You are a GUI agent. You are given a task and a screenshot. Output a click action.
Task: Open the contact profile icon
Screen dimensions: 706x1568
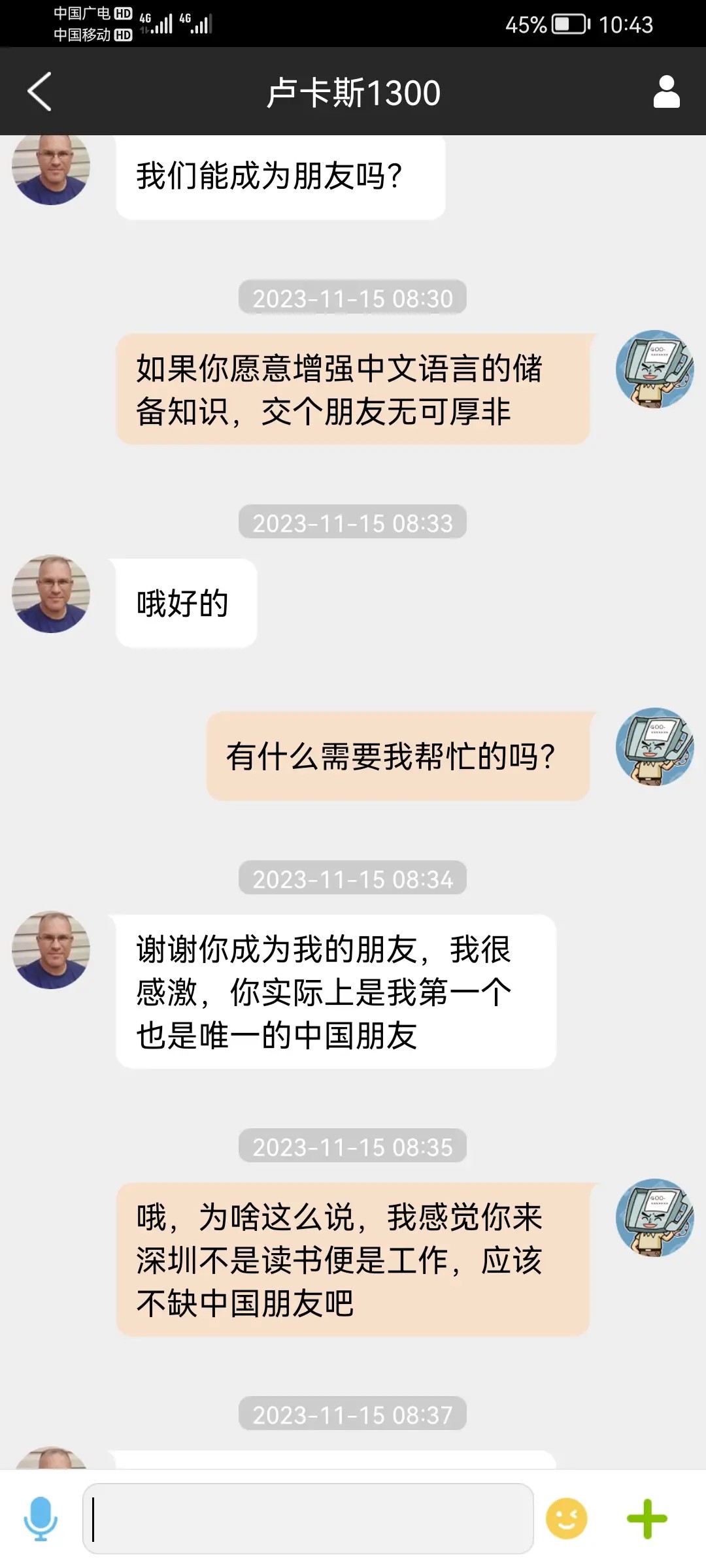[x=666, y=91]
